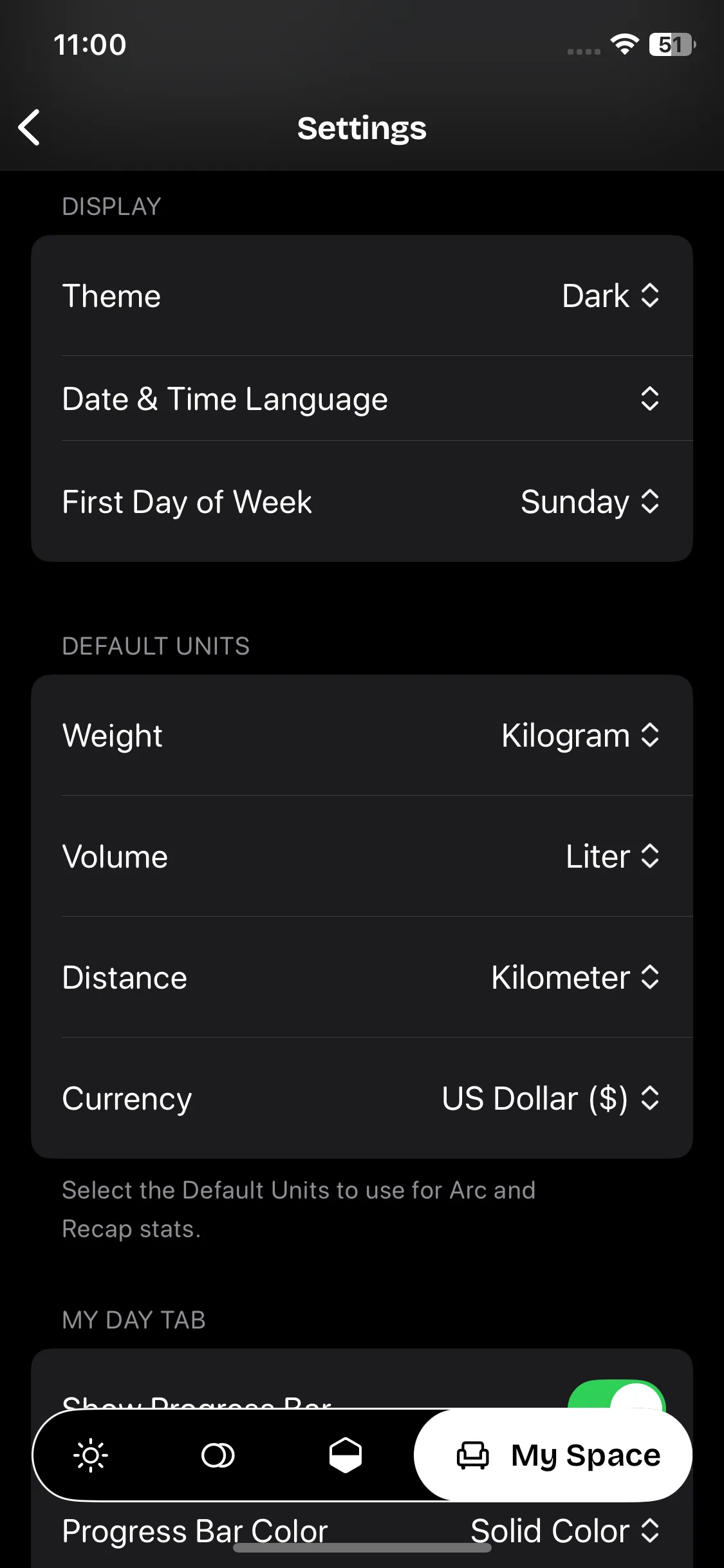The width and height of the screenshot is (724, 1568).
Task: Open the Date & Time Language picker
Action: [649, 399]
